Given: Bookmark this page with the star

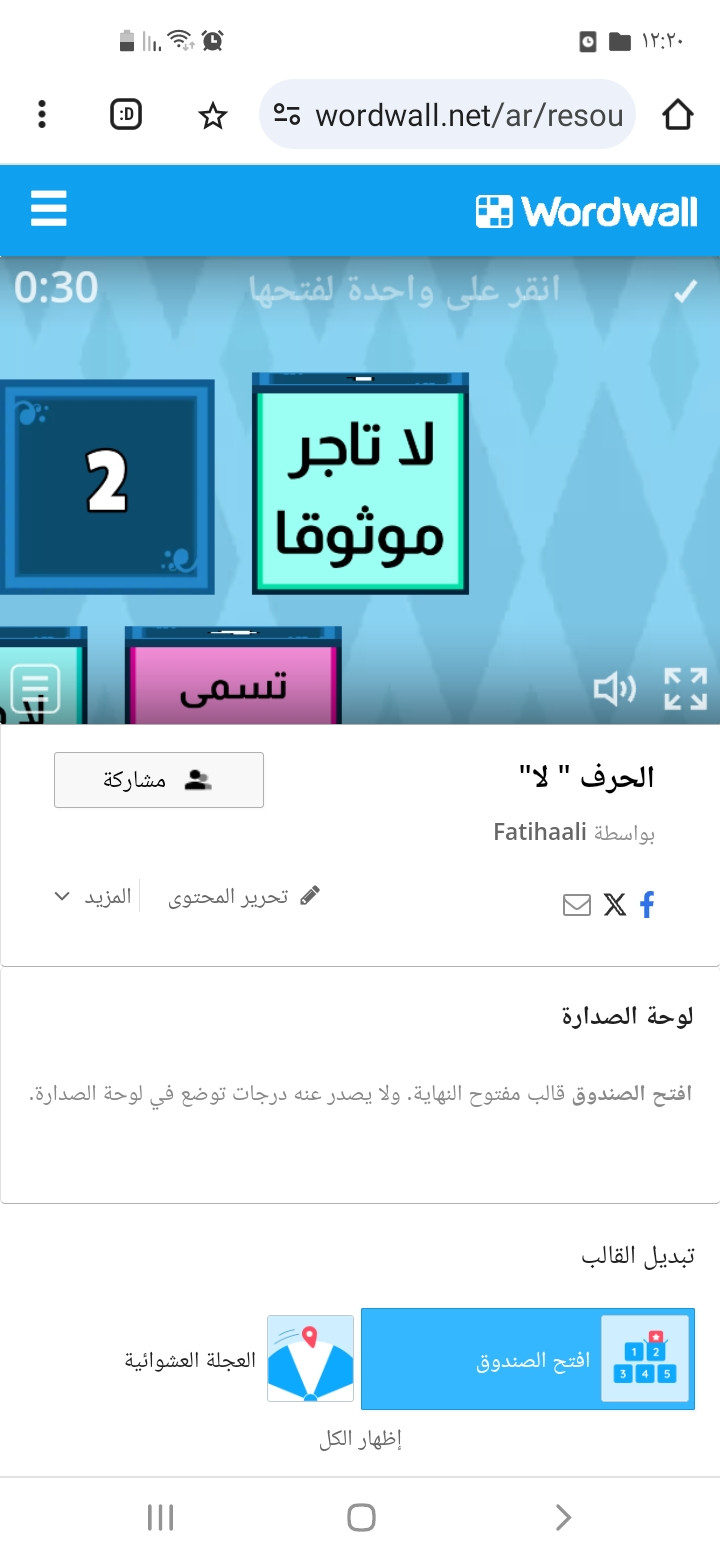Looking at the screenshot, I should 212,116.
